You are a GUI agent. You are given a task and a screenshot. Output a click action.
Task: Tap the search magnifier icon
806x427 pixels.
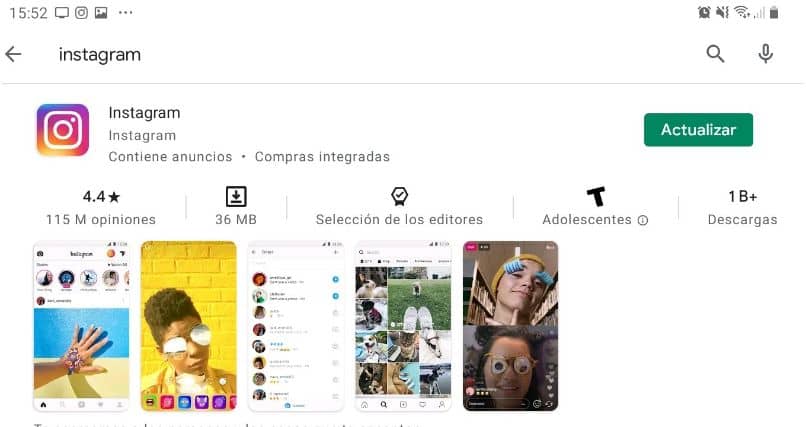pos(715,54)
